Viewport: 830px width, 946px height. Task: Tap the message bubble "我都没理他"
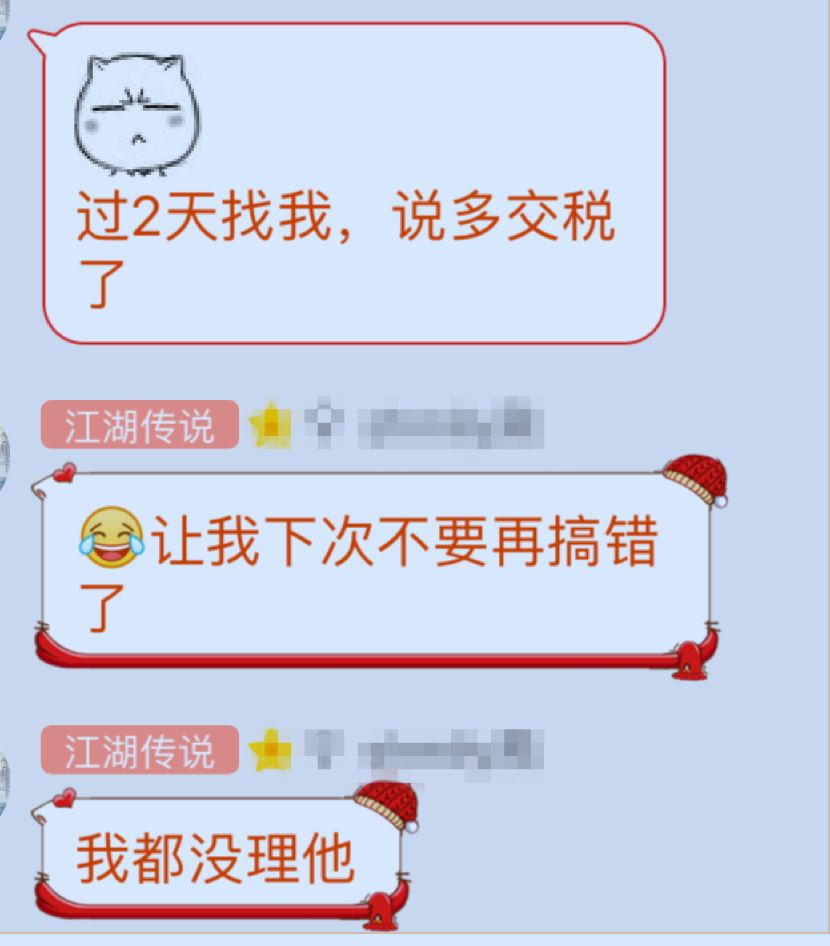[218, 857]
